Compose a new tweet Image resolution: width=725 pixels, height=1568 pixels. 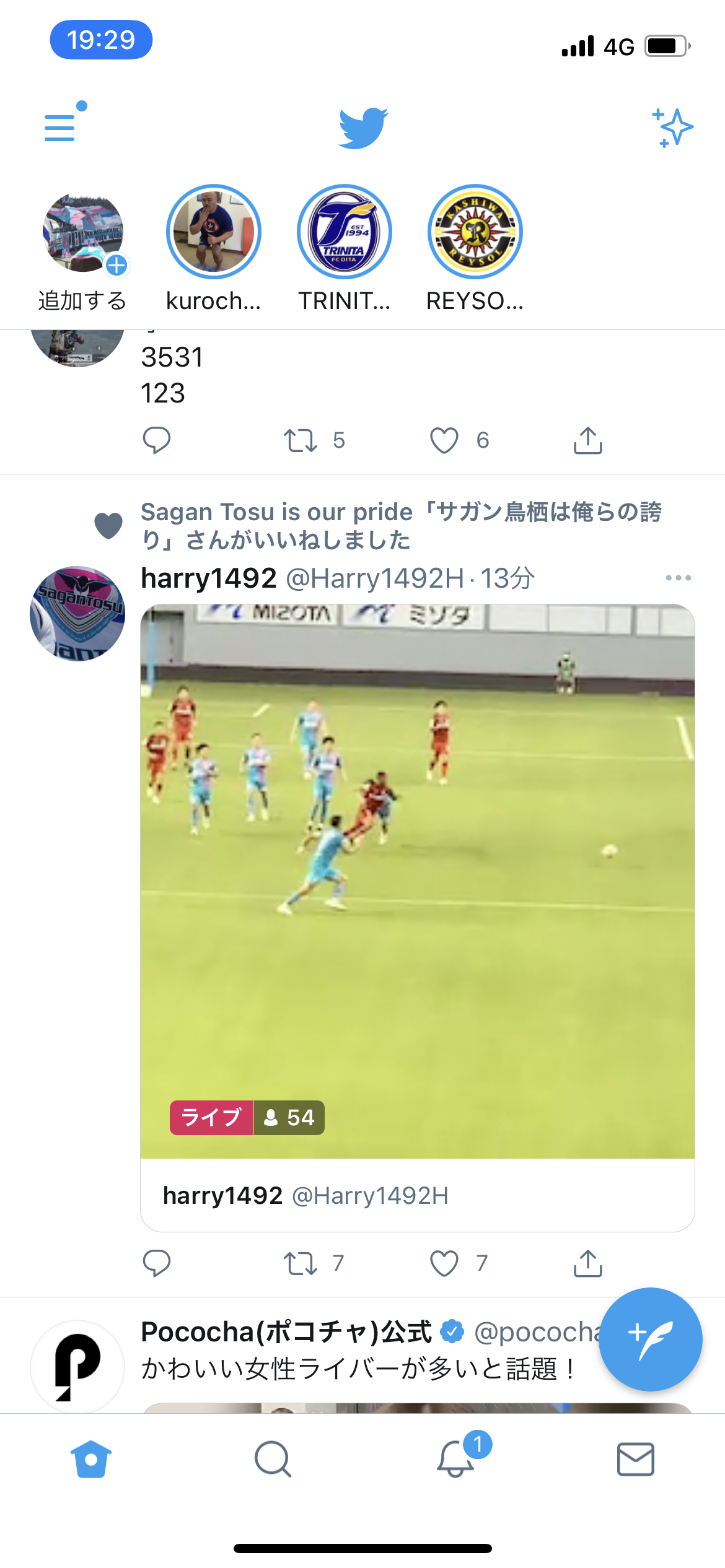click(650, 1339)
